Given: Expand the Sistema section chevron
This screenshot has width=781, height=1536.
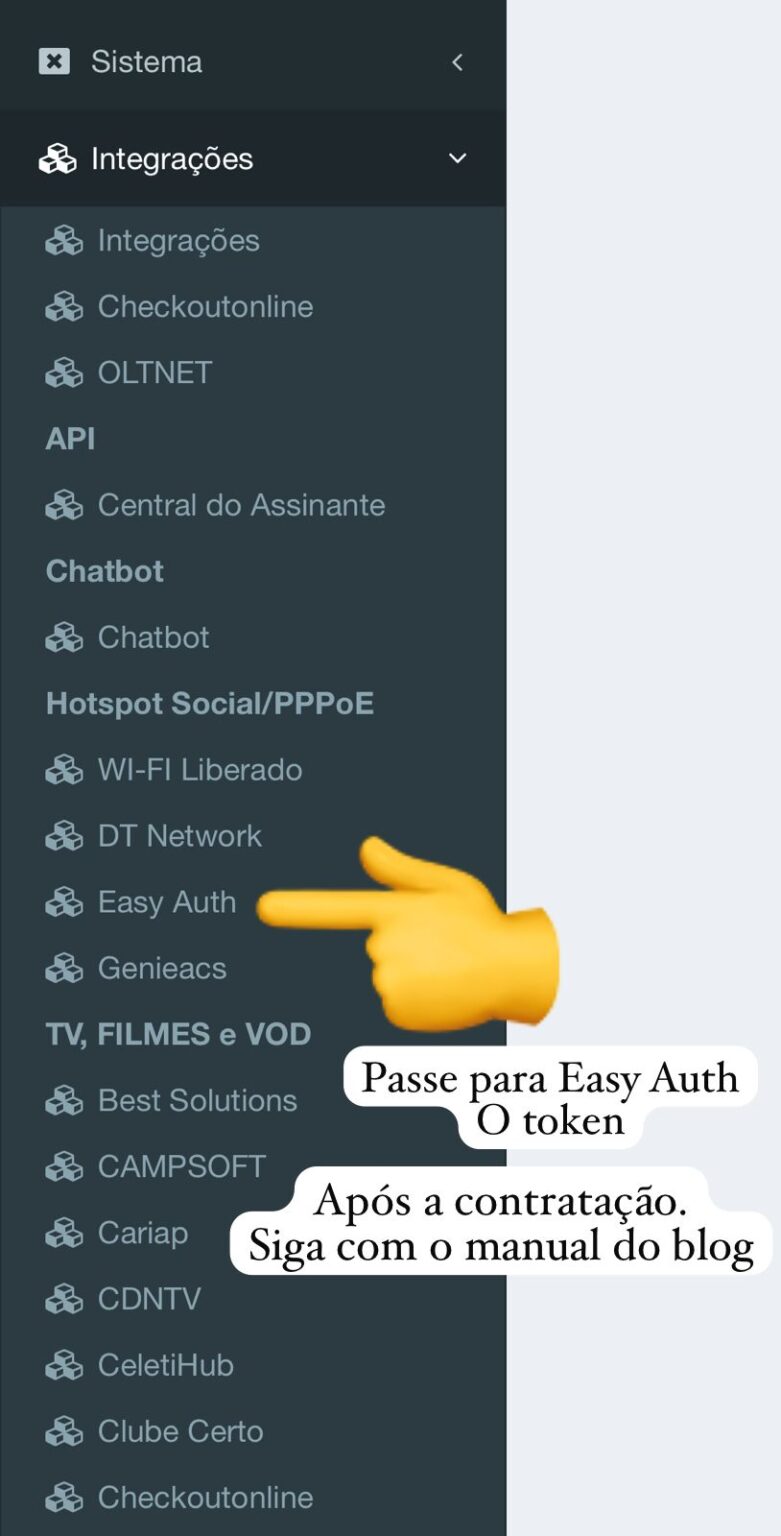Looking at the screenshot, I should tap(458, 61).
